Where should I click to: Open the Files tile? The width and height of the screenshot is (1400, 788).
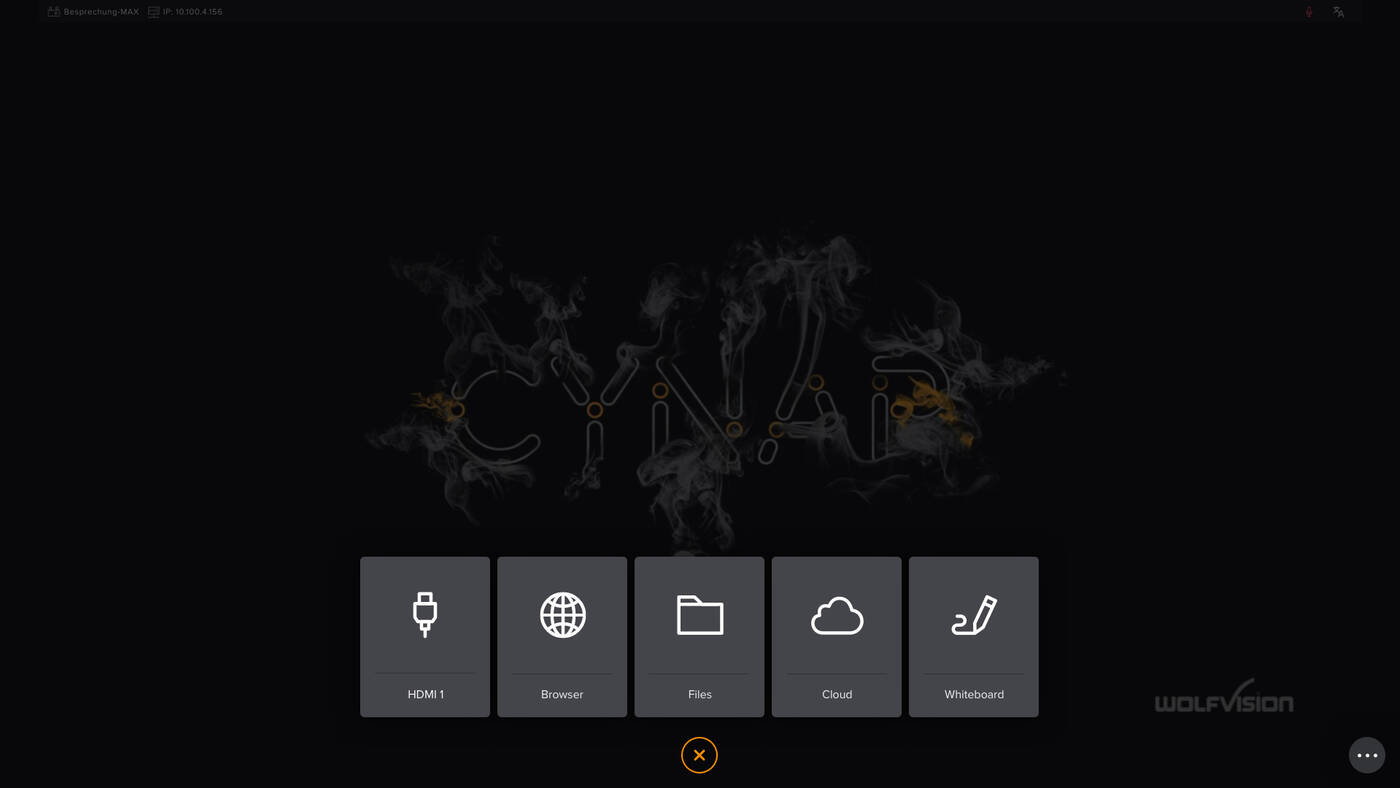[x=699, y=636]
